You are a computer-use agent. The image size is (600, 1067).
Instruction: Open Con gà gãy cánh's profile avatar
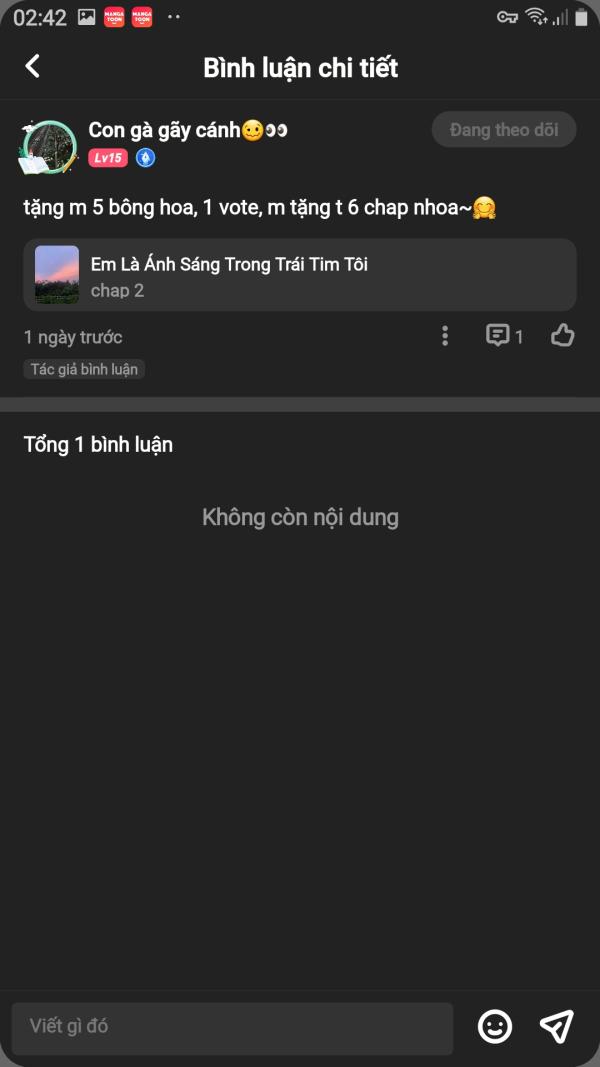click(x=48, y=147)
